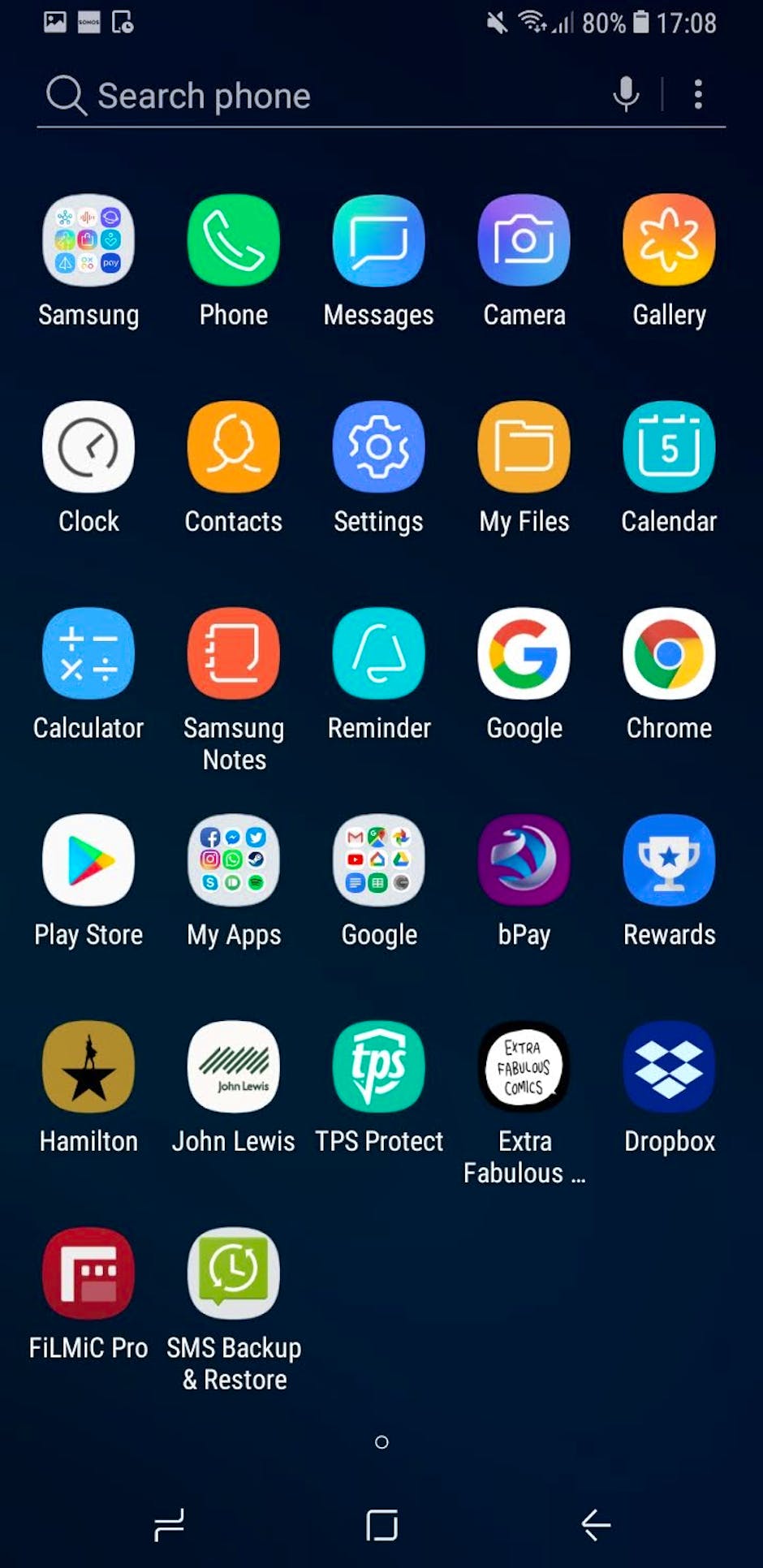Tap the Search phone field

point(325,96)
